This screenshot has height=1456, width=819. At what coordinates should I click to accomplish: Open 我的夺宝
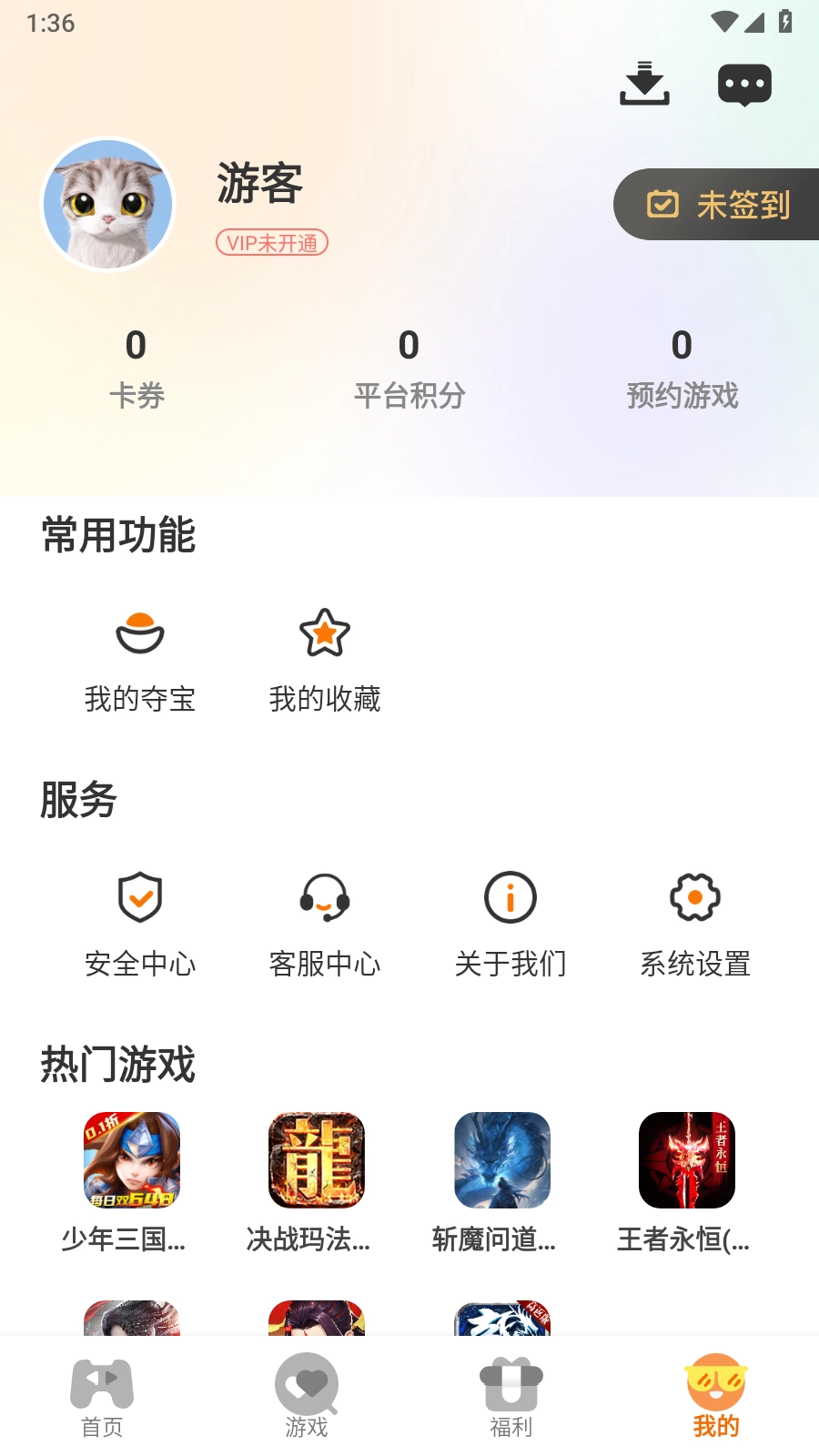[x=140, y=661]
